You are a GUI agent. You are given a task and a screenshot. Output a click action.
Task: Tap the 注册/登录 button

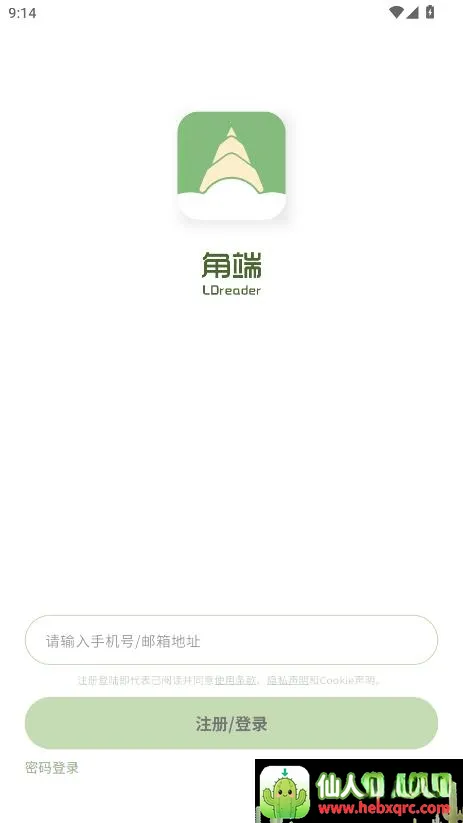pos(232,723)
